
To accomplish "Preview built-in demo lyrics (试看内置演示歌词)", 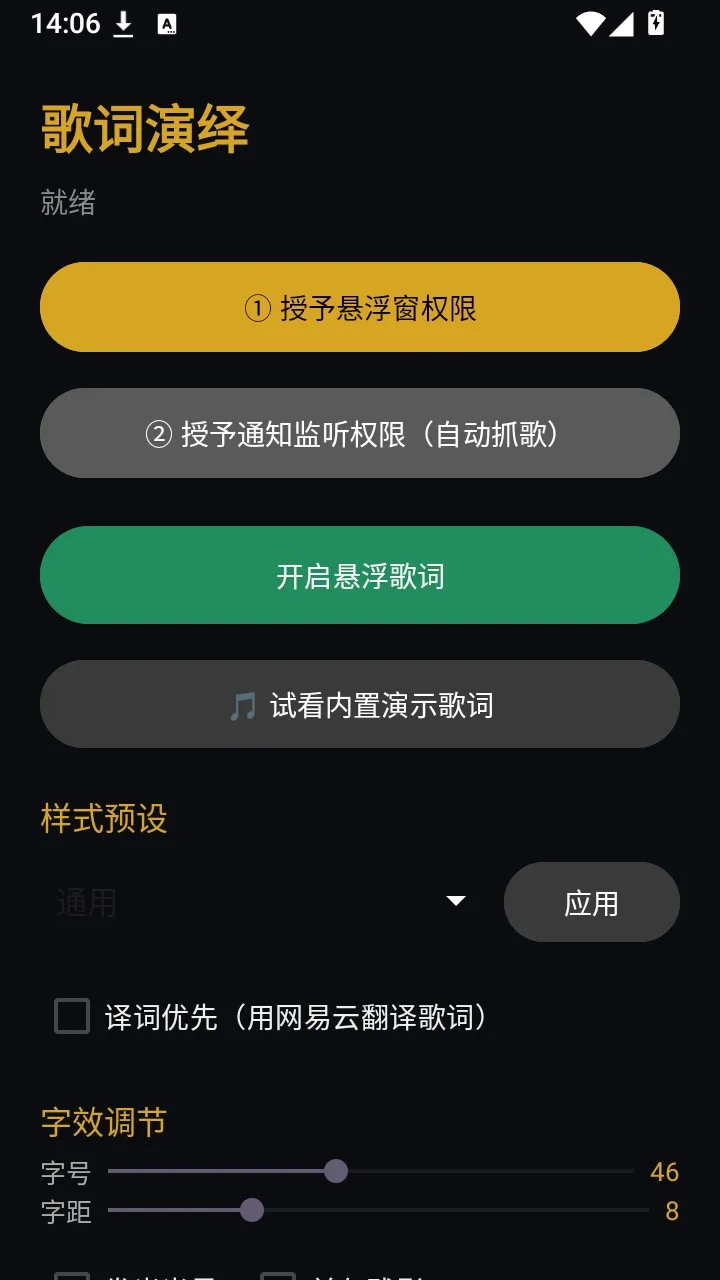I will [360, 704].
